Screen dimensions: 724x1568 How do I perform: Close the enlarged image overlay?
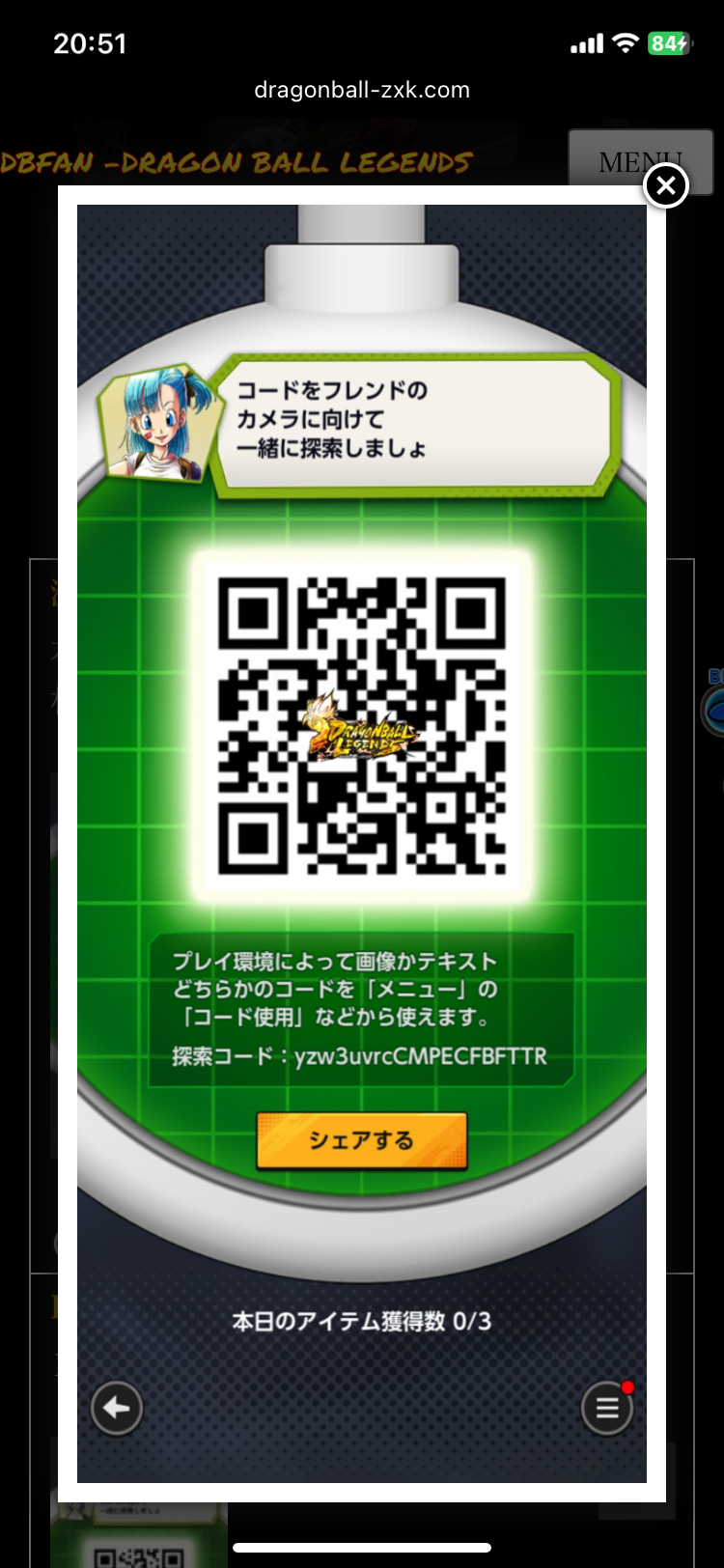(x=665, y=185)
